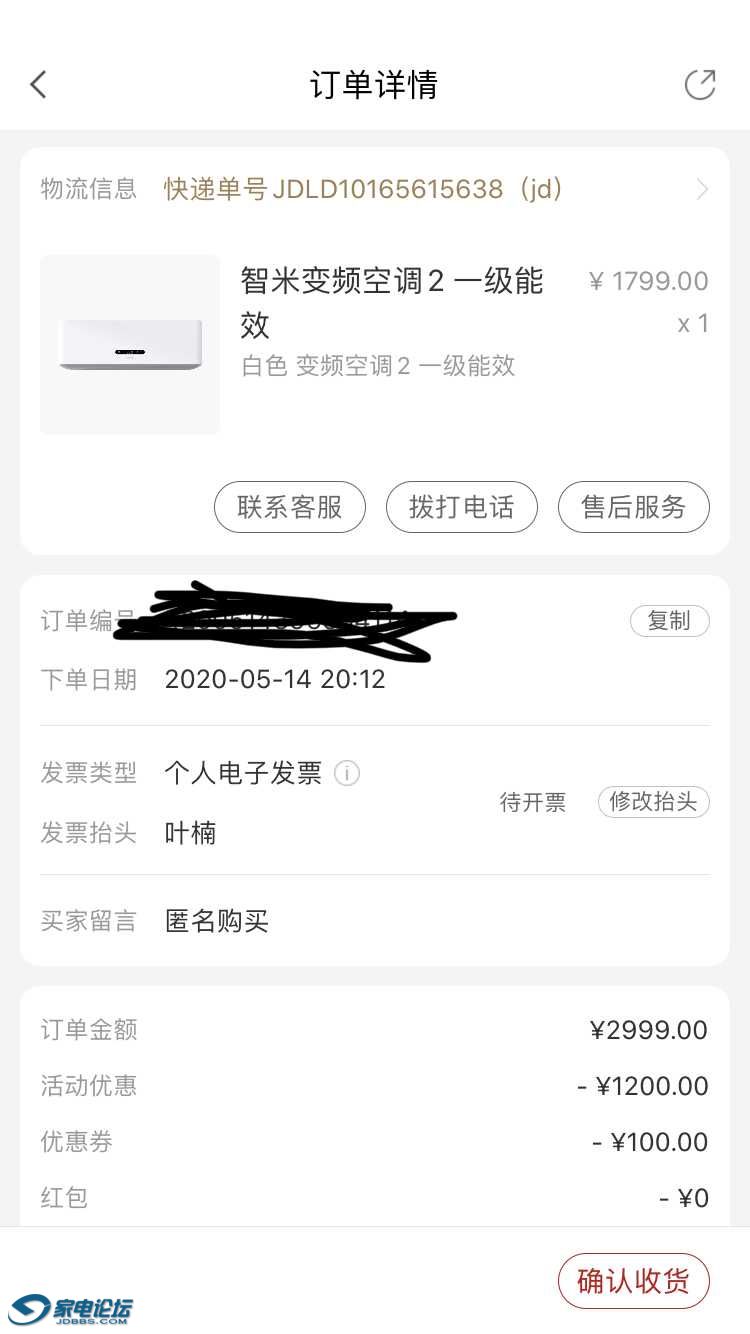Tap 复制 to copy the order number
This screenshot has height=1334, width=750.
point(670,621)
